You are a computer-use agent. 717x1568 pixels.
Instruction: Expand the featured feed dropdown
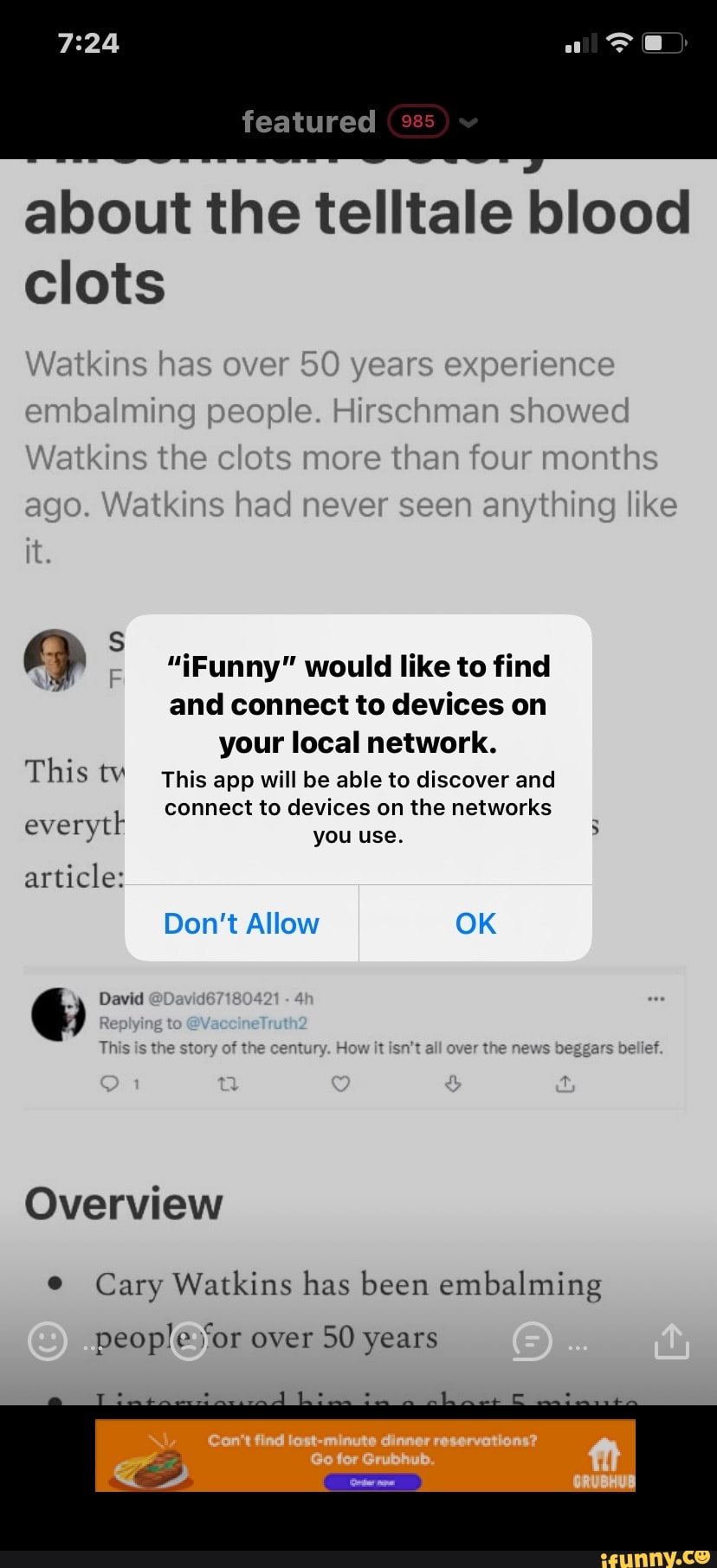click(x=468, y=122)
